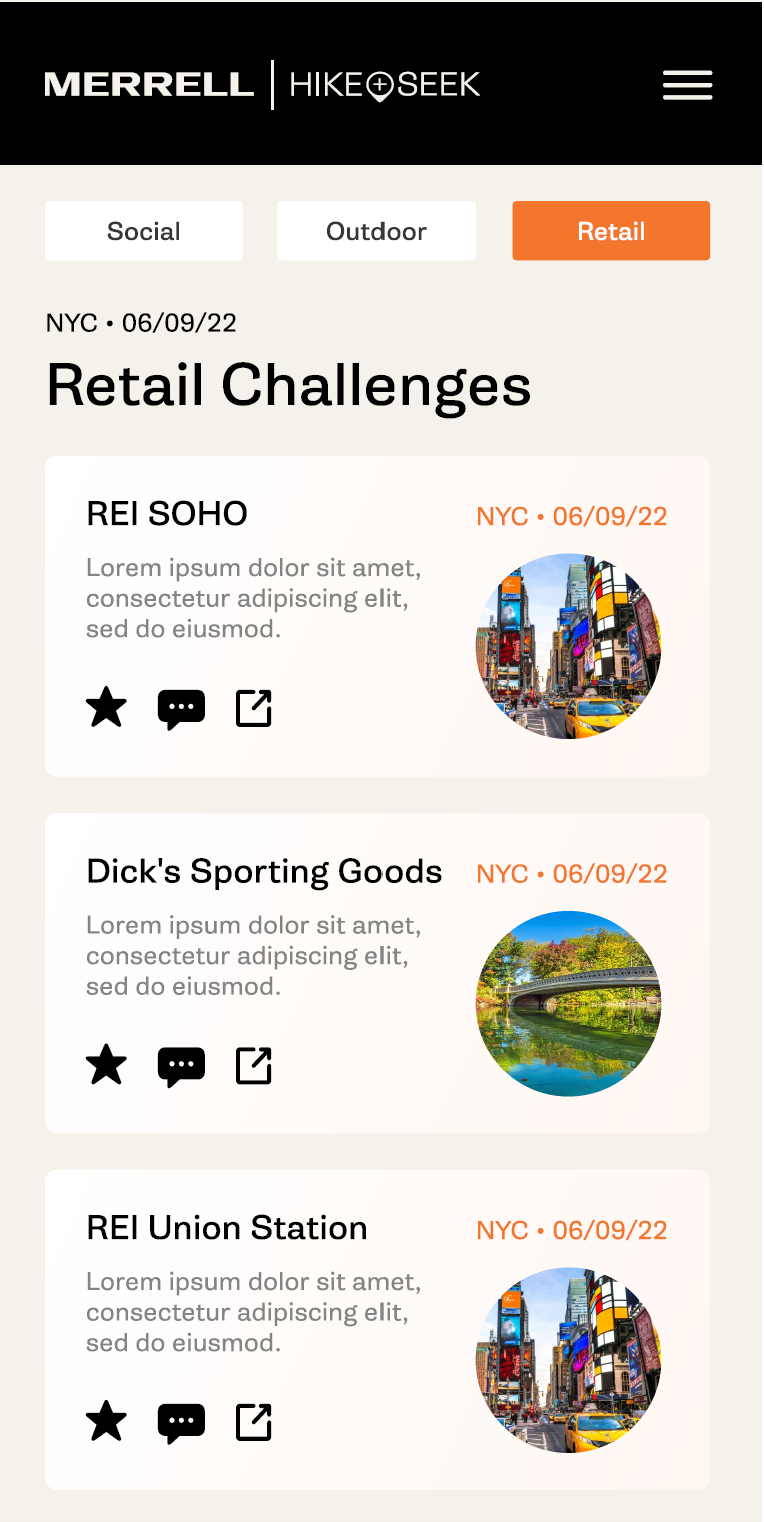Open comments for Dick's Sporting Goods
Viewport: 764px width, 1522px height.
click(x=181, y=1066)
